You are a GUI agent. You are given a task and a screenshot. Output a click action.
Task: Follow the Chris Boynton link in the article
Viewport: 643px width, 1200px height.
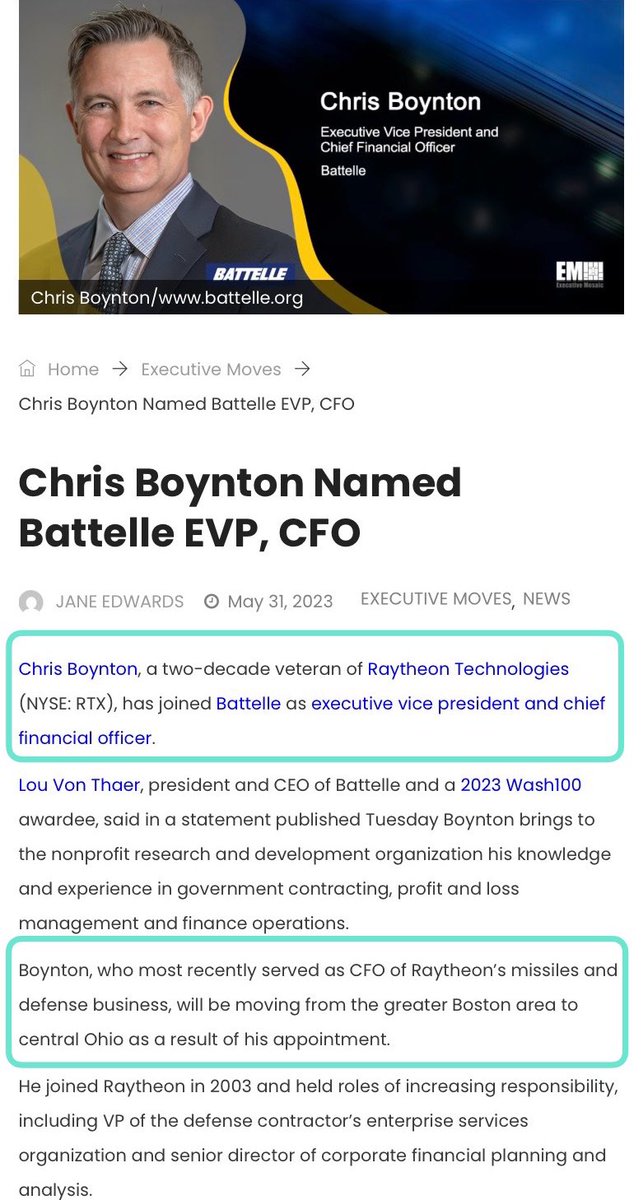(77, 669)
